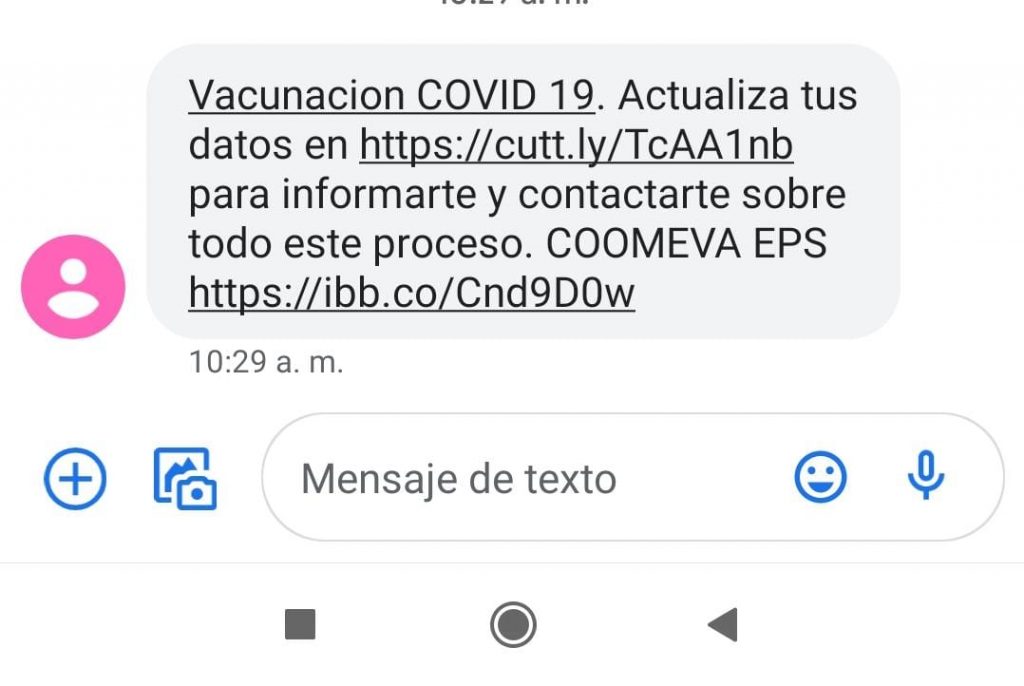Open recent apps with the square button
This screenshot has height=686, width=1024.
pos(300,625)
